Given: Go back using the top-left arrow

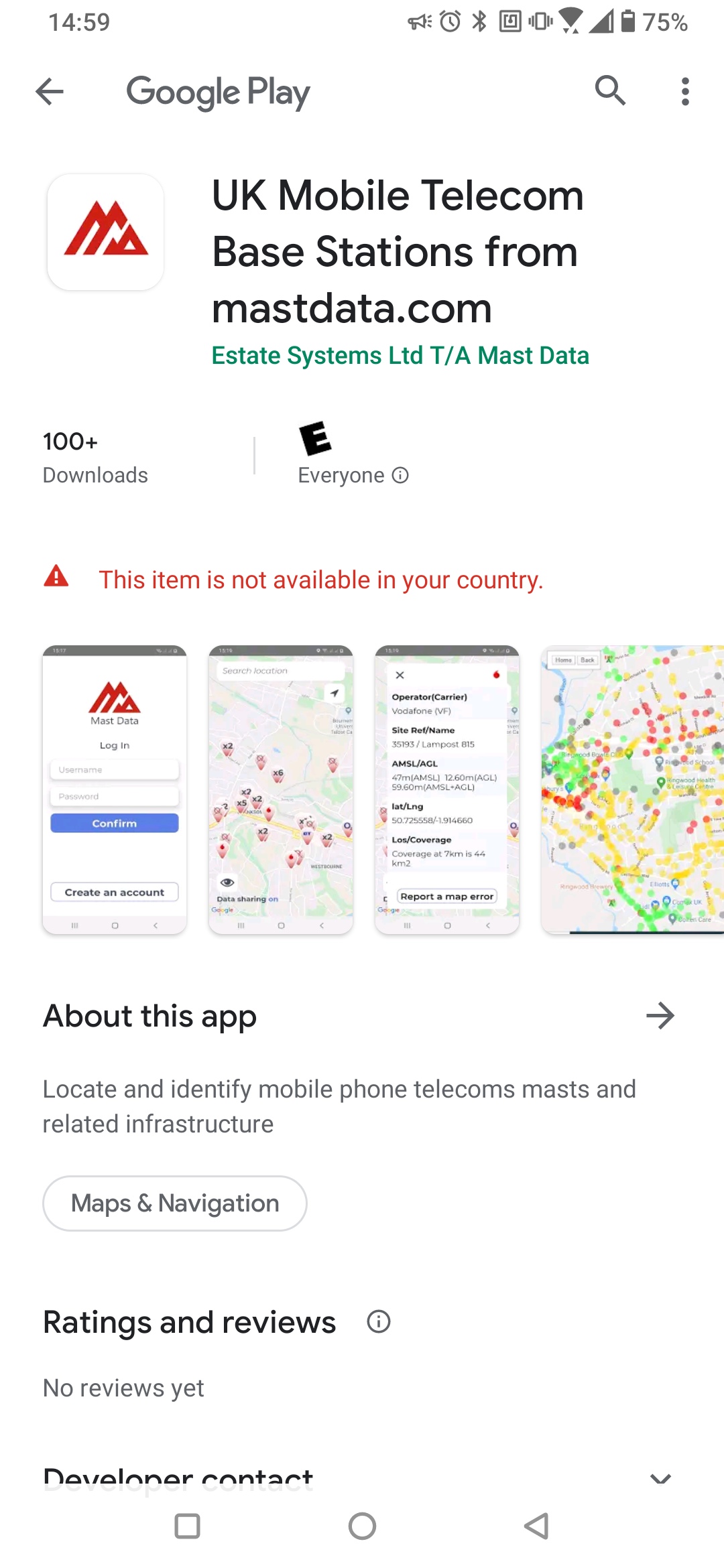Looking at the screenshot, I should (x=50, y=92).
